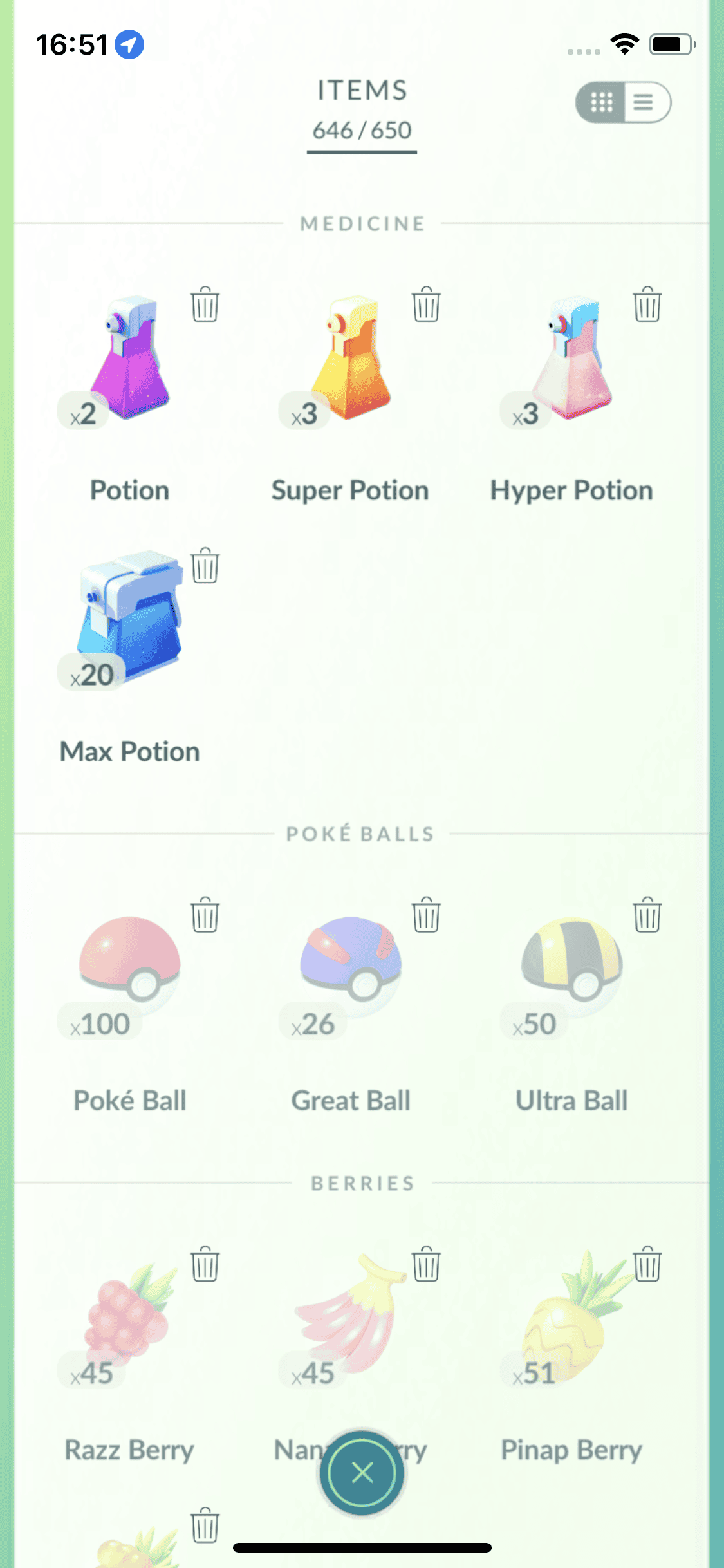Screen dimensions: 724x1568
Task: Close the Items bag
Action: click(x=362, y=1473)
